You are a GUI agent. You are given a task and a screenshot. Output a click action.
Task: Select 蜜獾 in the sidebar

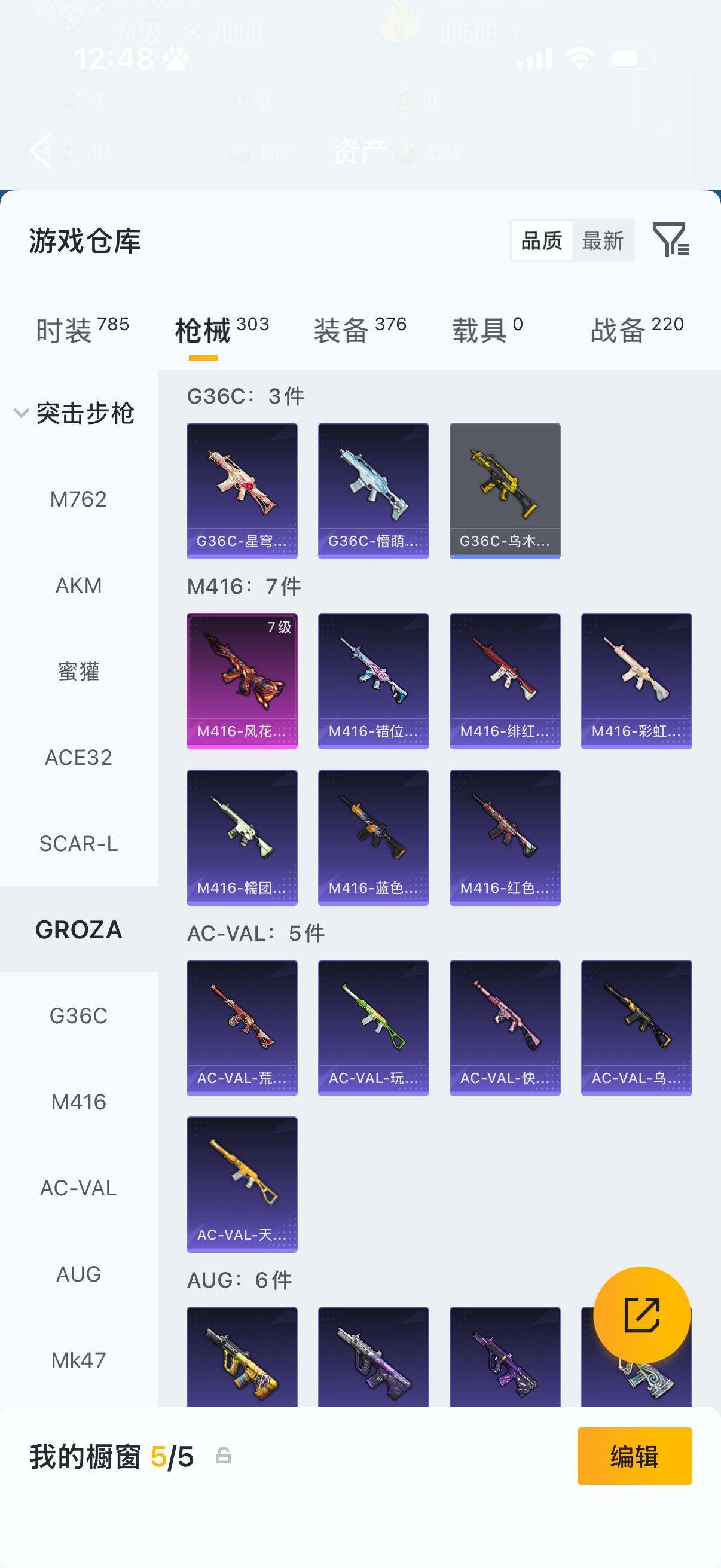coord(78,672)
